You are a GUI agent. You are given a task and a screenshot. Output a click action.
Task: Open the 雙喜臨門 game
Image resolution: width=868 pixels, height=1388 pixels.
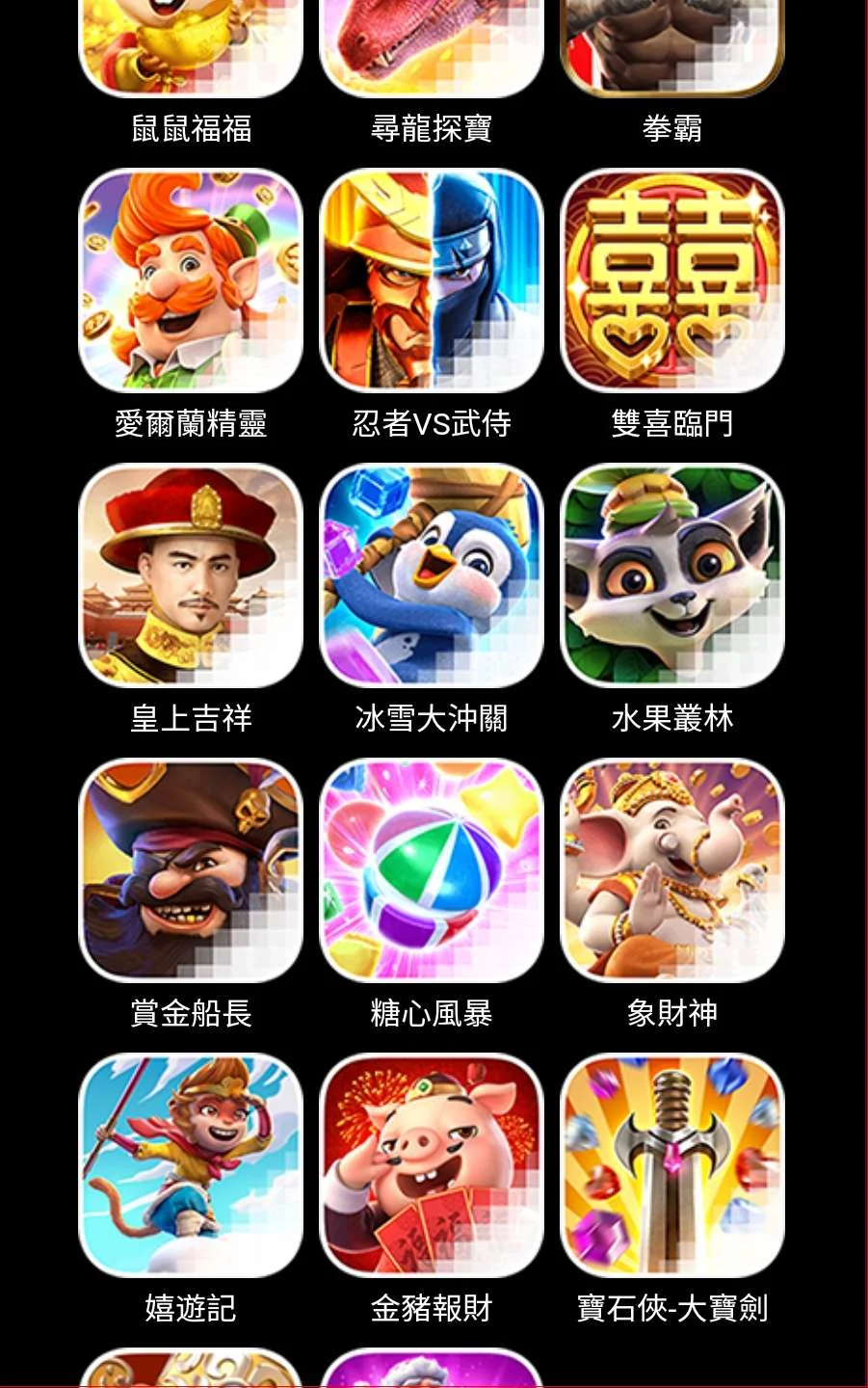(672, 280)
